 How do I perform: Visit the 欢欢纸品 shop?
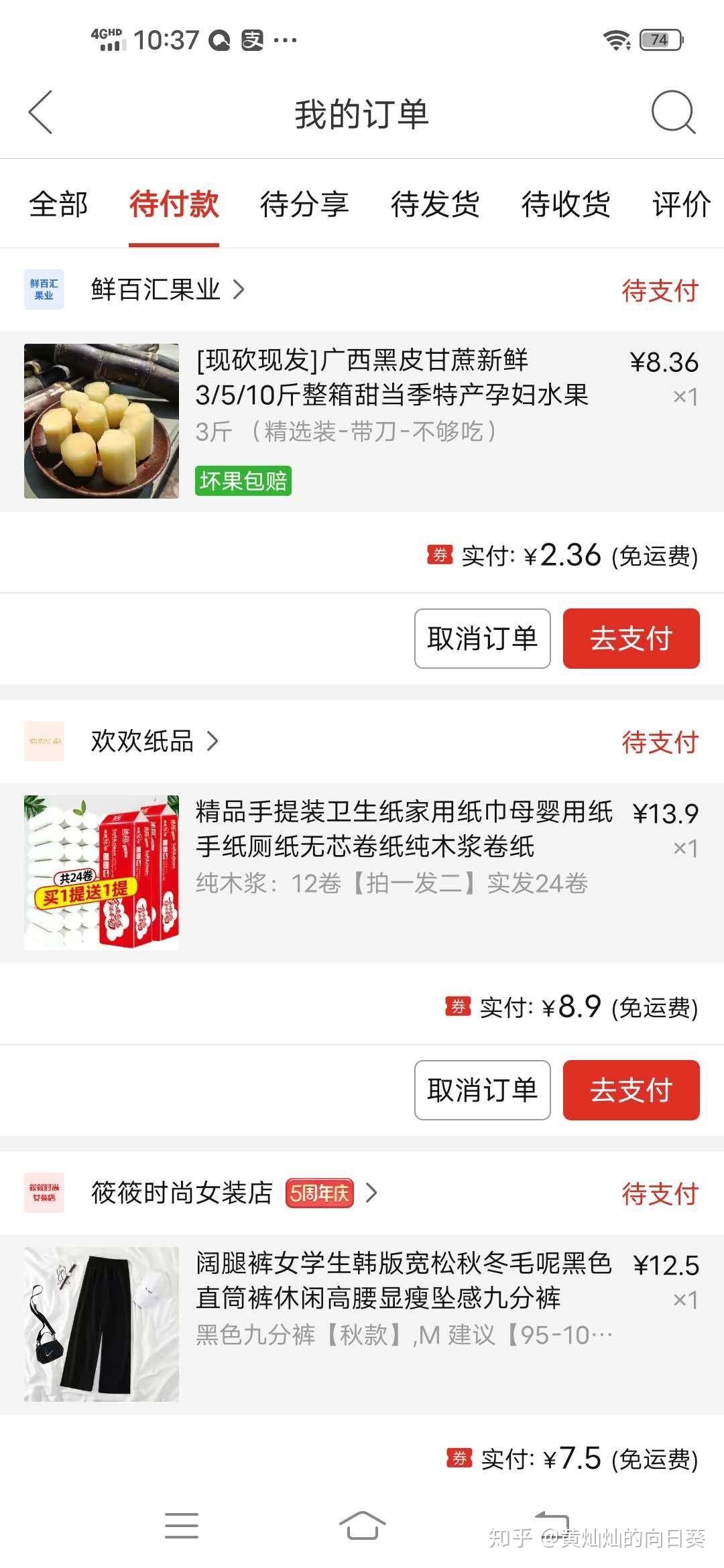[x=142, y=741]
